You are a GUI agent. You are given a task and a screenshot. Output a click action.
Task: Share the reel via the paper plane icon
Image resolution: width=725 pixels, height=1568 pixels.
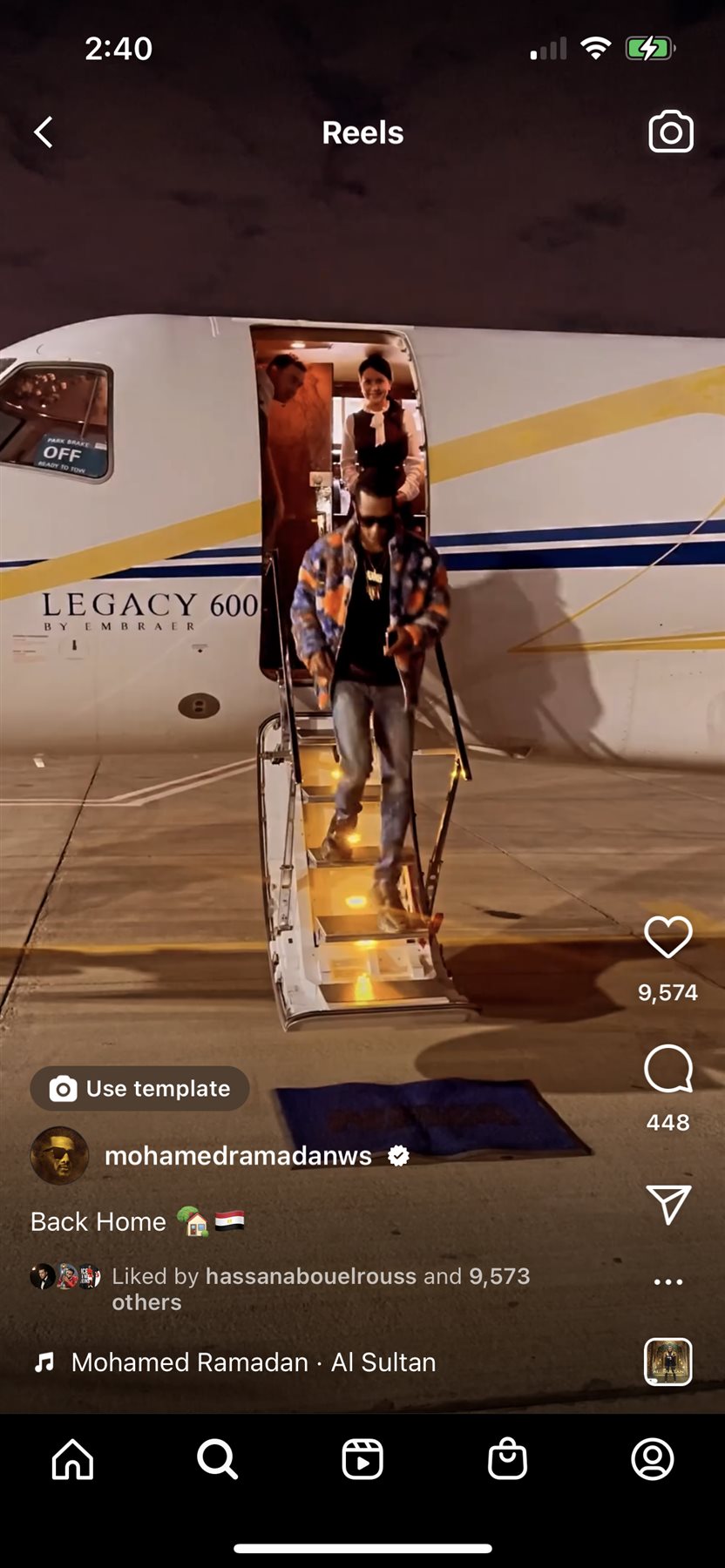click(x=668, y=1204)
